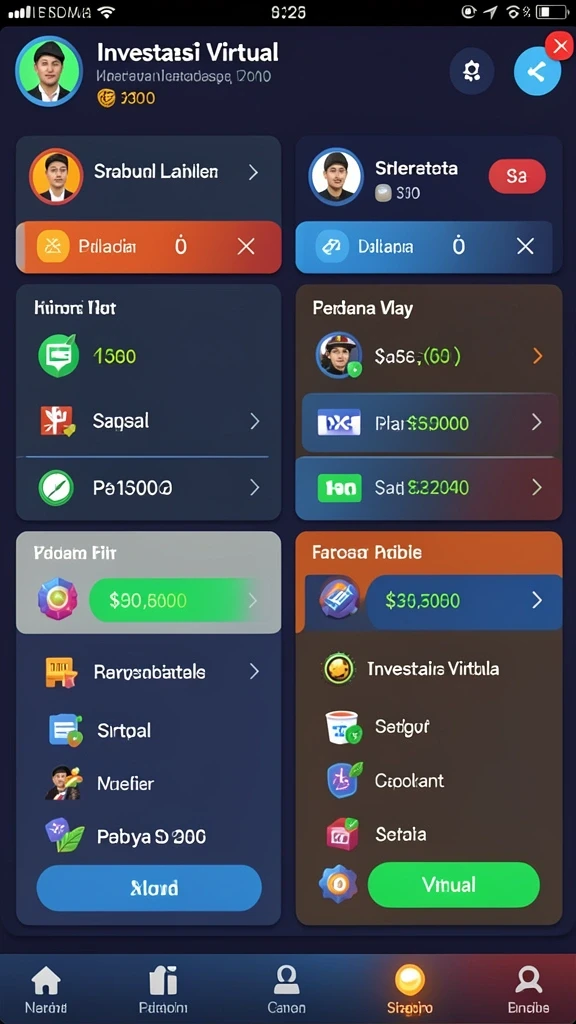This screenshot has width=576, height=1024.
Task: Open the Pa15000 row
Action: point(149,487)
